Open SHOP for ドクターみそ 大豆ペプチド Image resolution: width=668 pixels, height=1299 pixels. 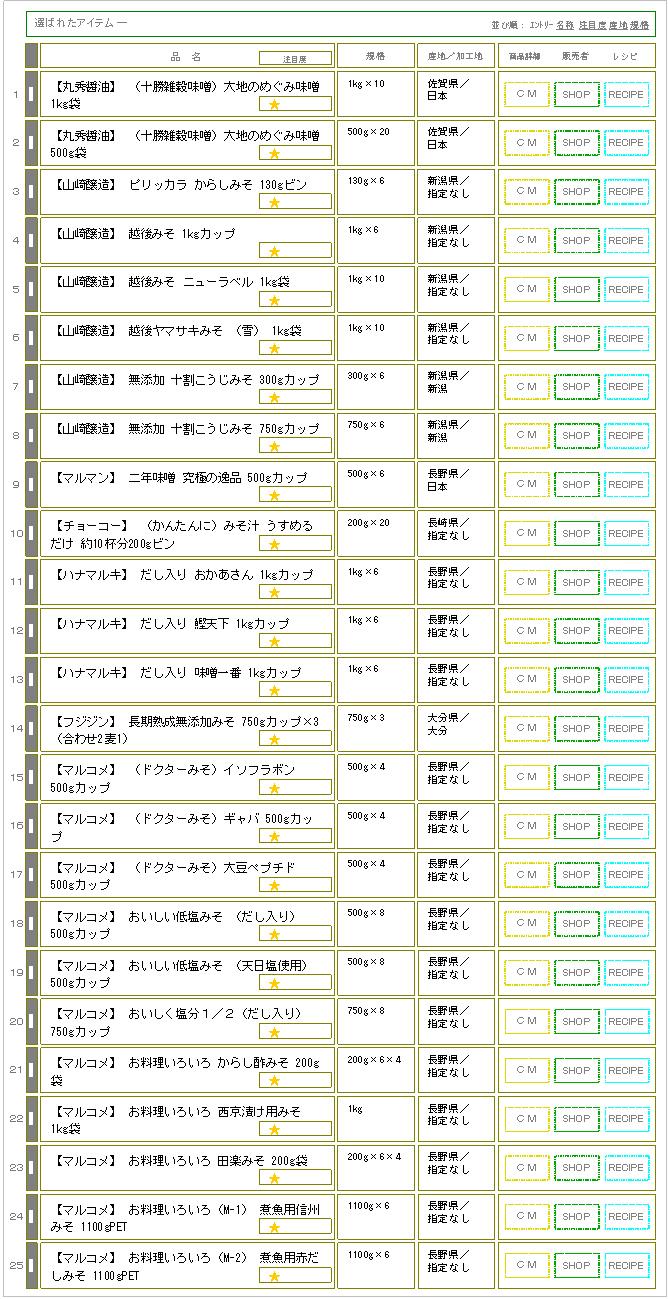click(x=577, y=876)
